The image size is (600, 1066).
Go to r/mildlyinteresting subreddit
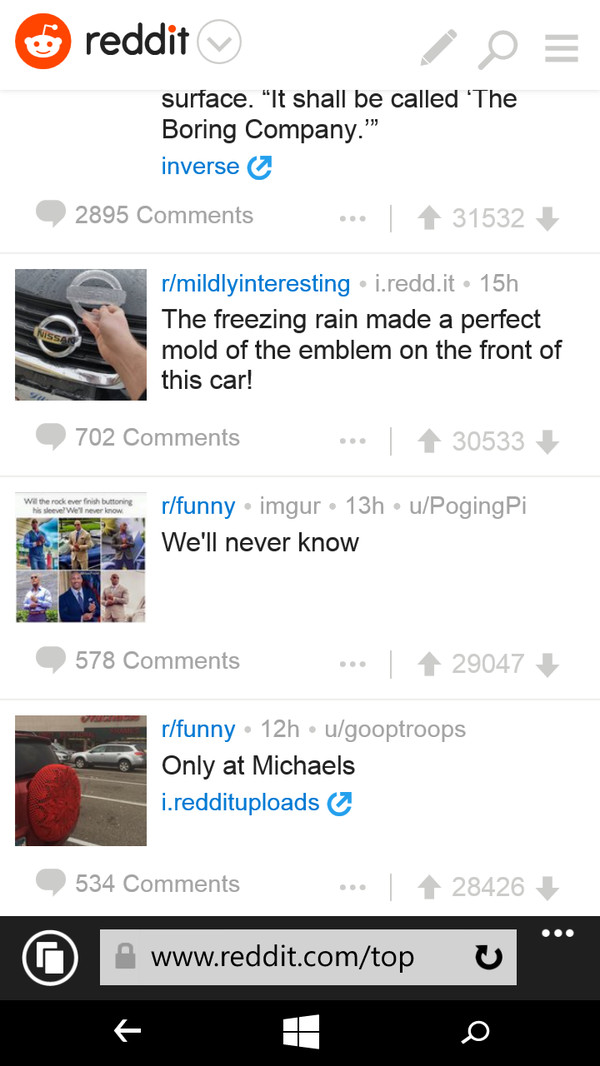255,283
